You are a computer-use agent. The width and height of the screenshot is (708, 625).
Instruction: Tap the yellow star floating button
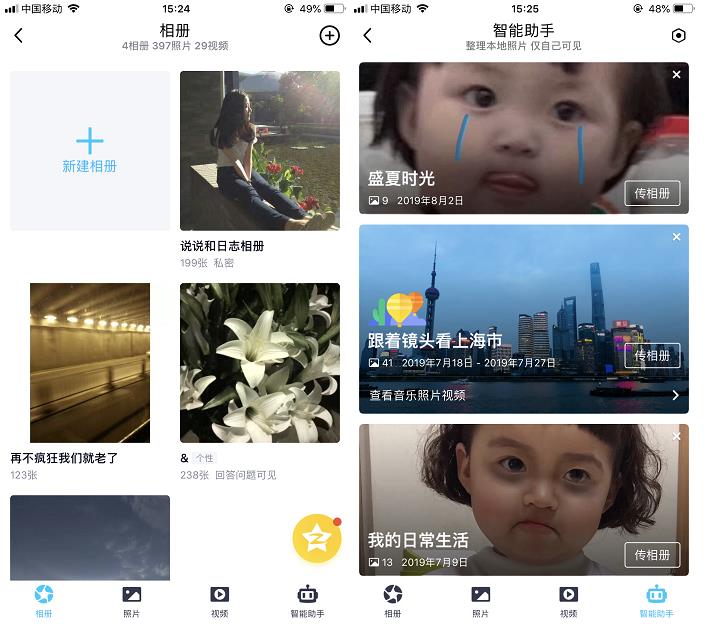(x=317, y=538)
